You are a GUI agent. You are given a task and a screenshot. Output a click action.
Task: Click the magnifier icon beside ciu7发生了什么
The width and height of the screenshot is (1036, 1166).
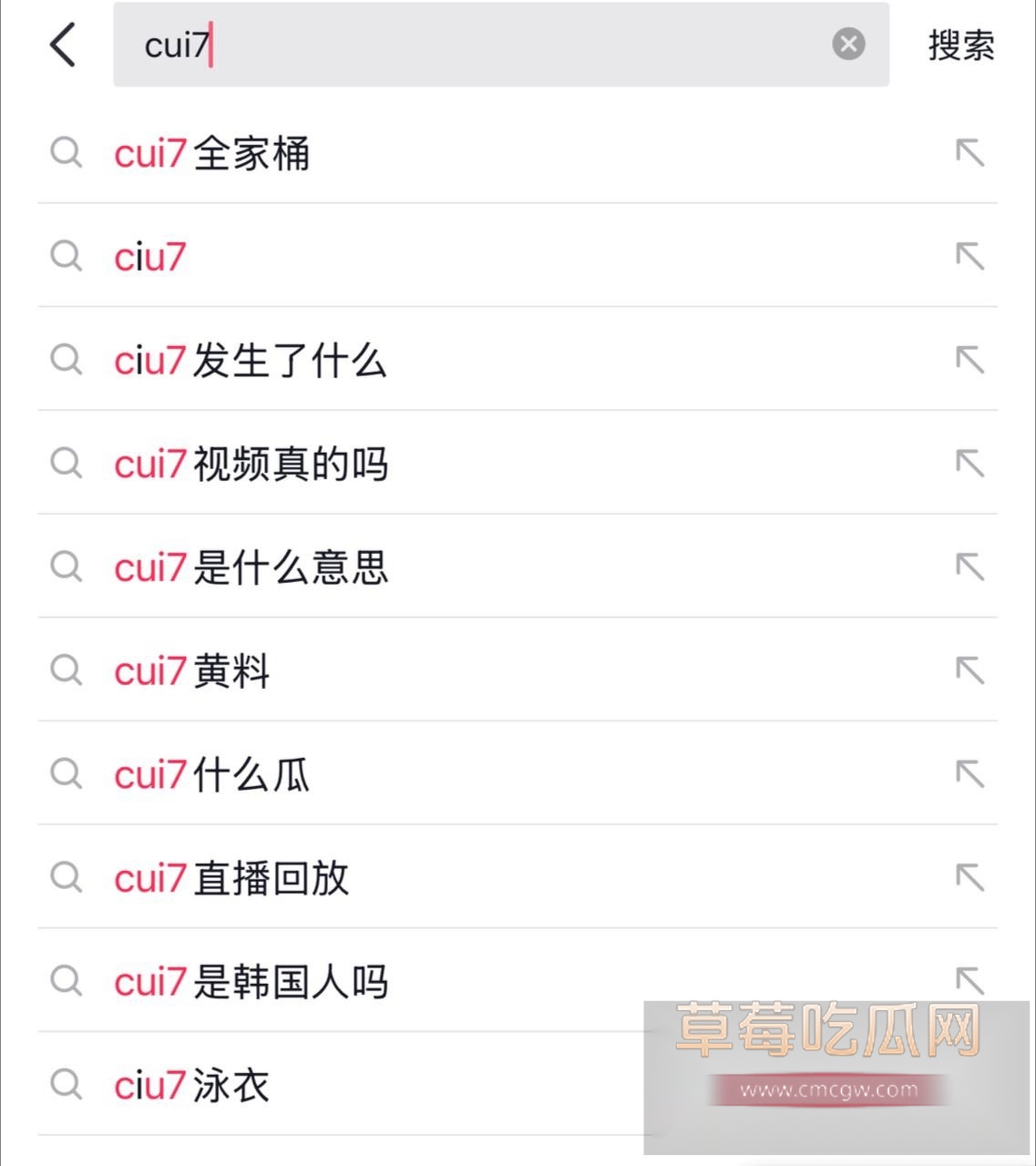[x=65, y=360]
